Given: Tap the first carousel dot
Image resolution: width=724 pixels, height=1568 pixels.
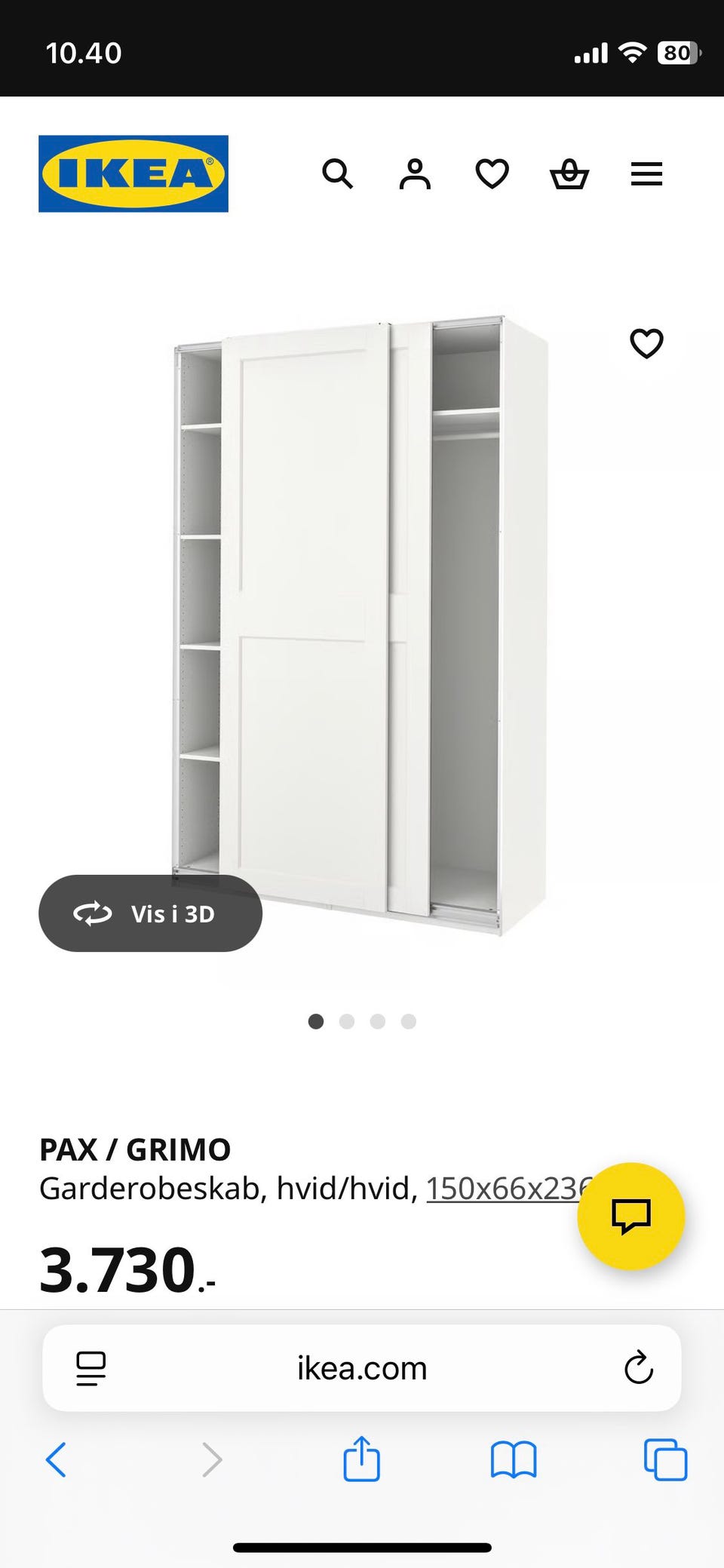Looking at the screenshot, I should click(x=317, y=1022).
